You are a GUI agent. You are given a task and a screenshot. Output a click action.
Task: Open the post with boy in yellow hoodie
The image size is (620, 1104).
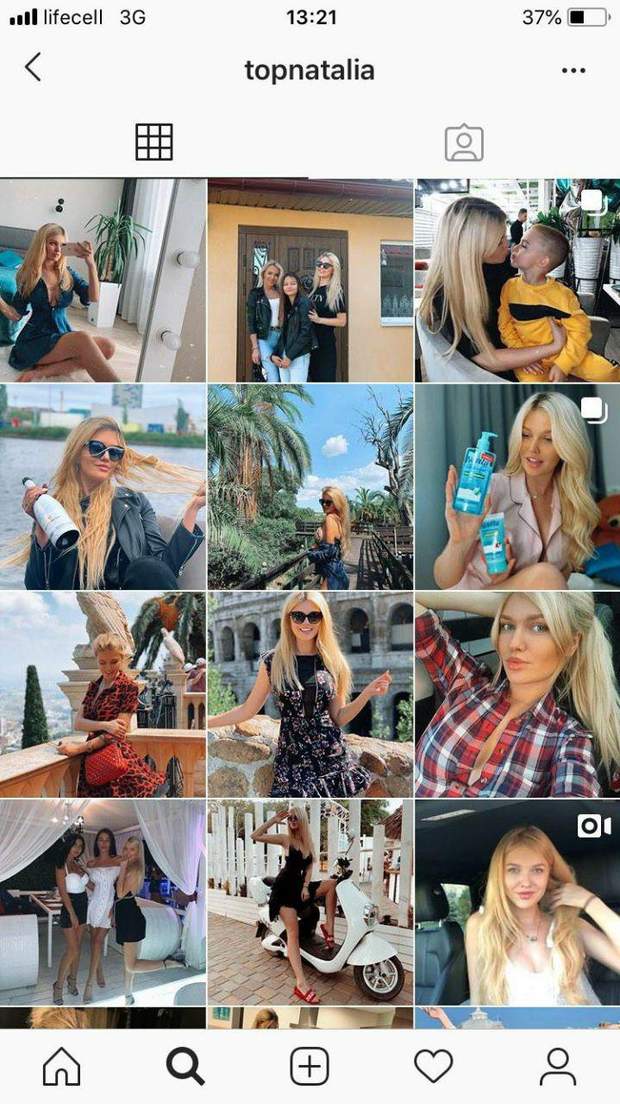(517, 281)
